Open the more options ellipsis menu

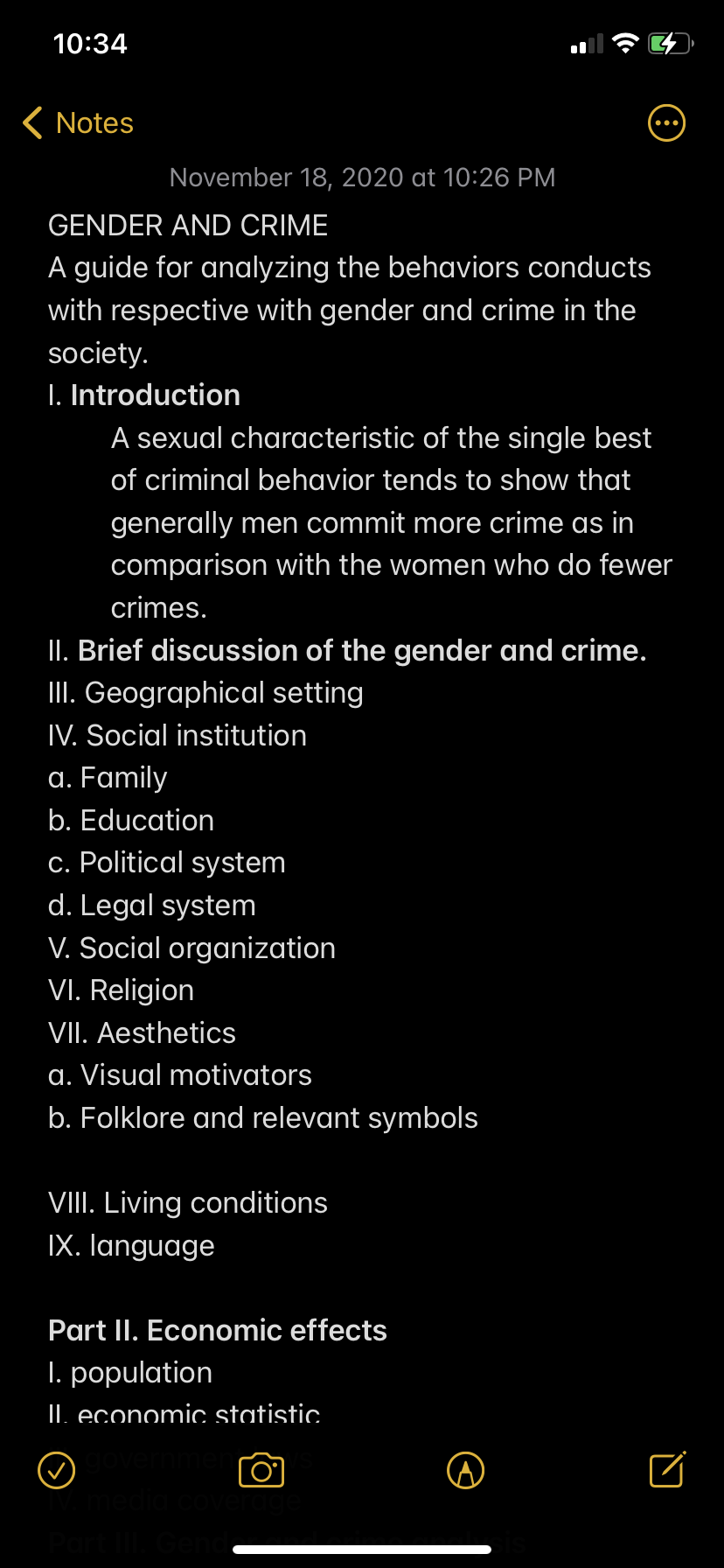tap(666, 123)
